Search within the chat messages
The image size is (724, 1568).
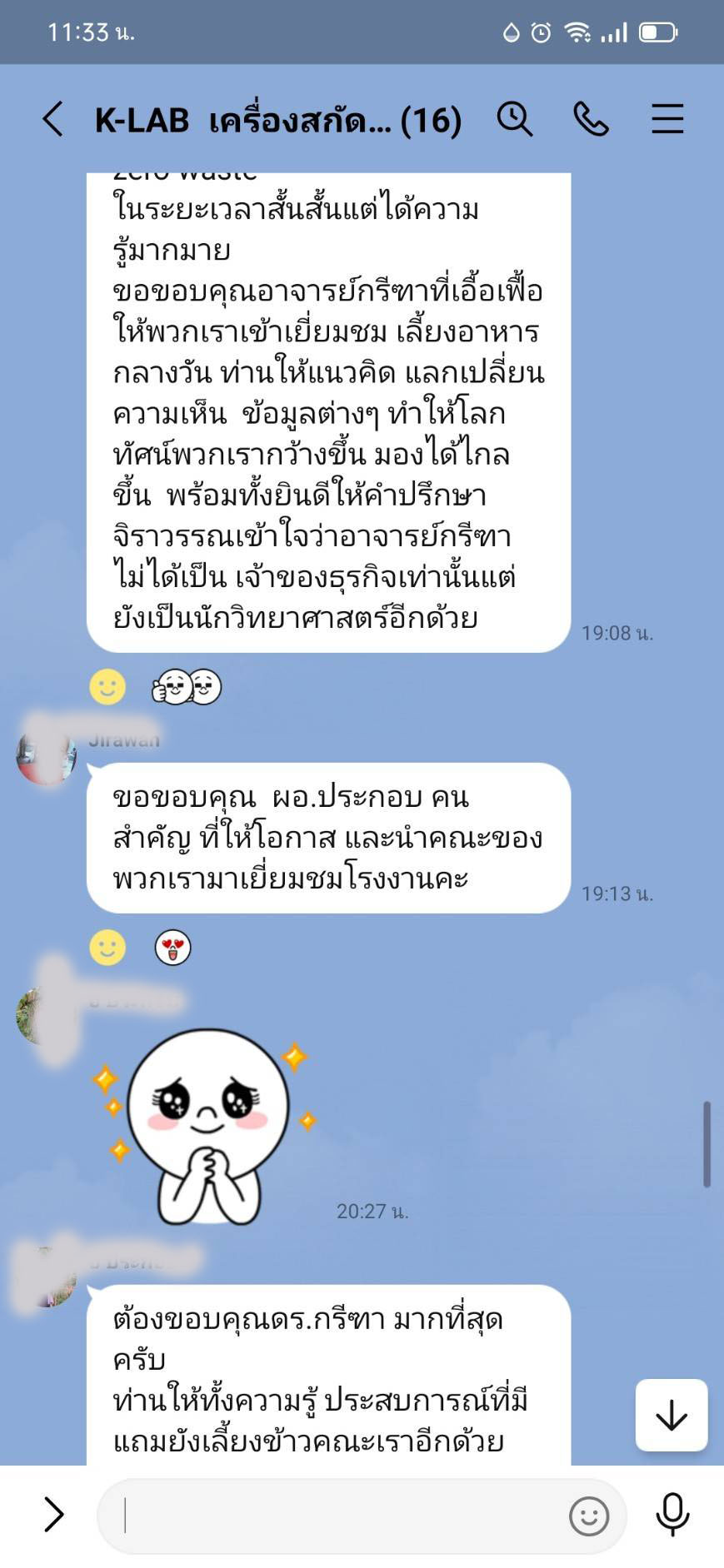click(x=514, y=119)
